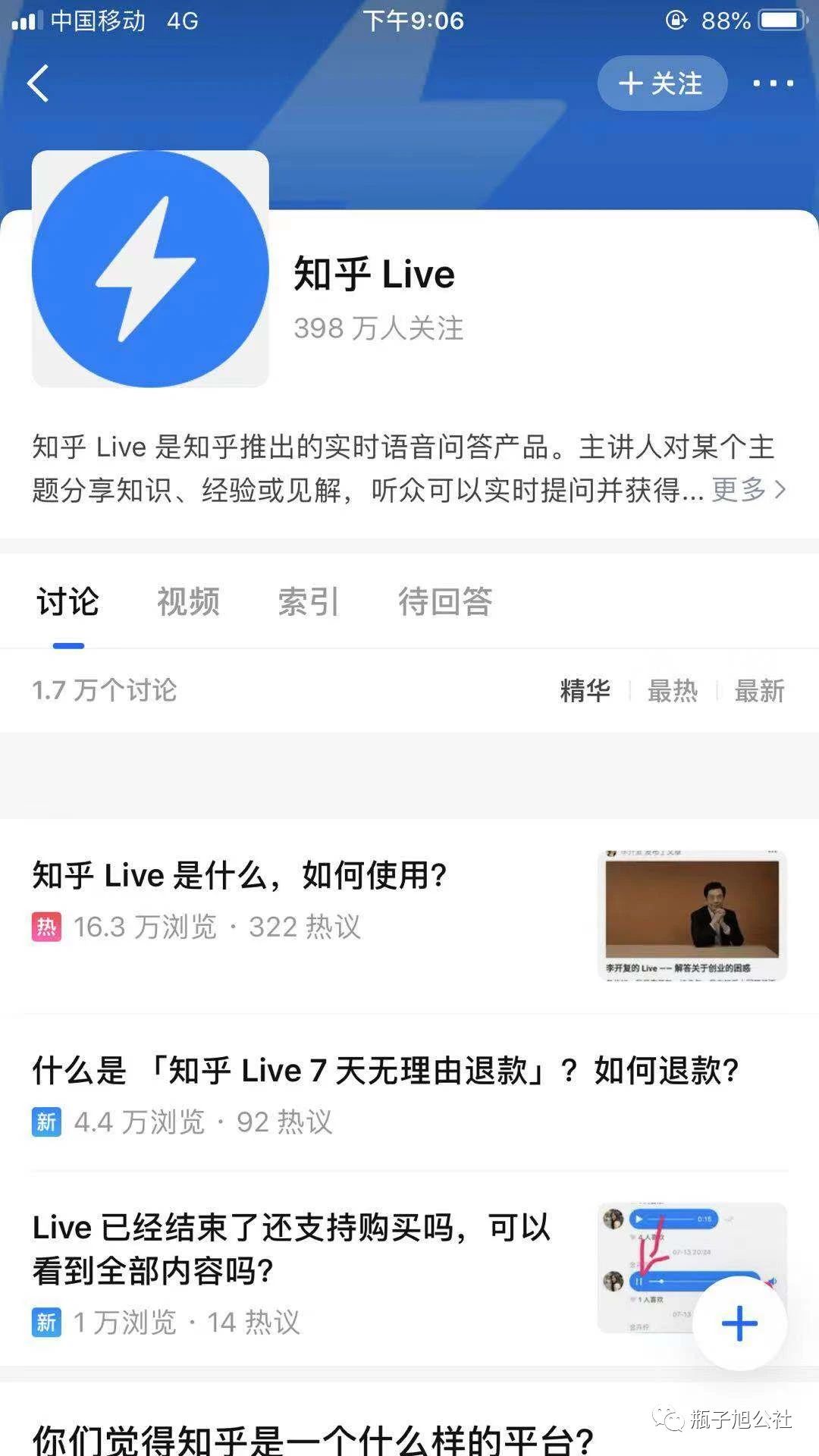Sort discussions by 最热
Screen dimensions: 819x1456
[672, 691]
